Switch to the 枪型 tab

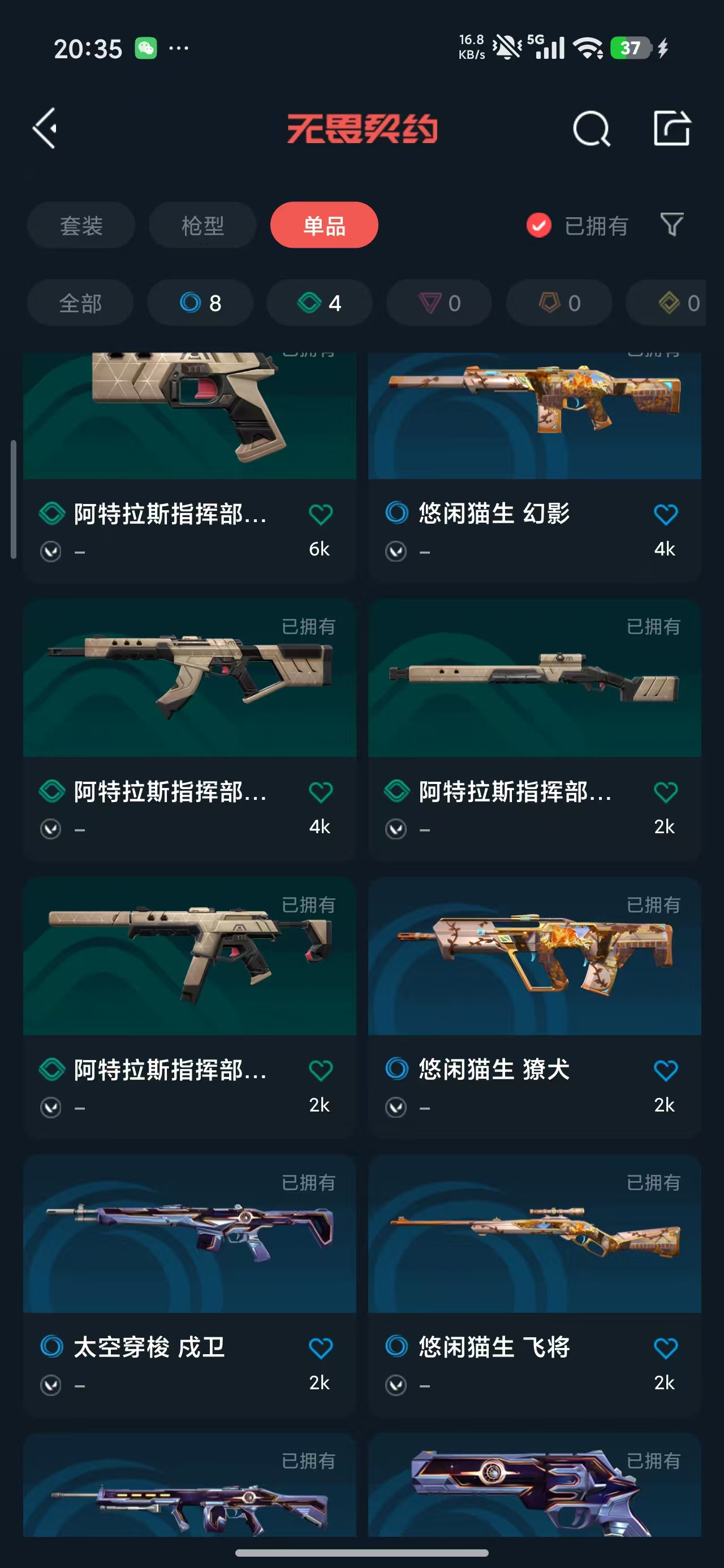coord(202,225)
